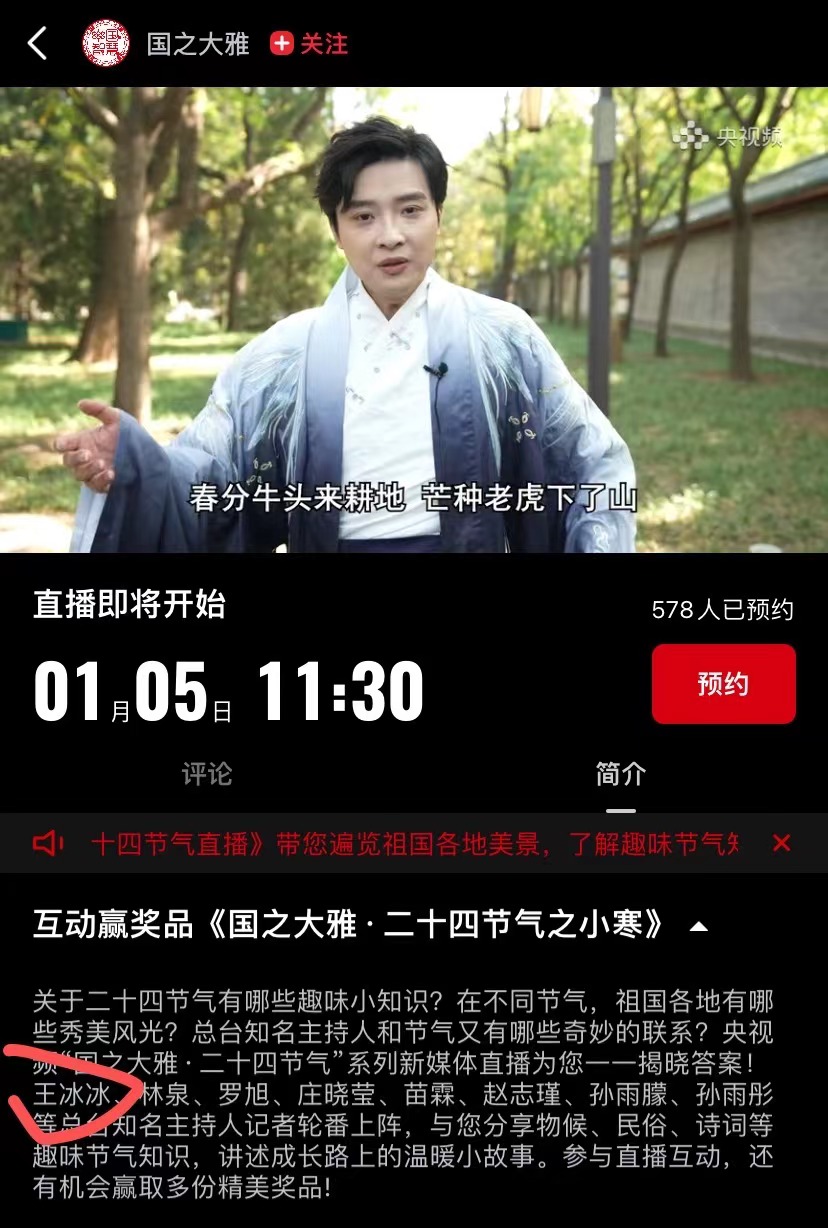The height and width of the screenshot is (1228, 828).
Task: Tap the video preview showing the host
Action: [414, 320]
